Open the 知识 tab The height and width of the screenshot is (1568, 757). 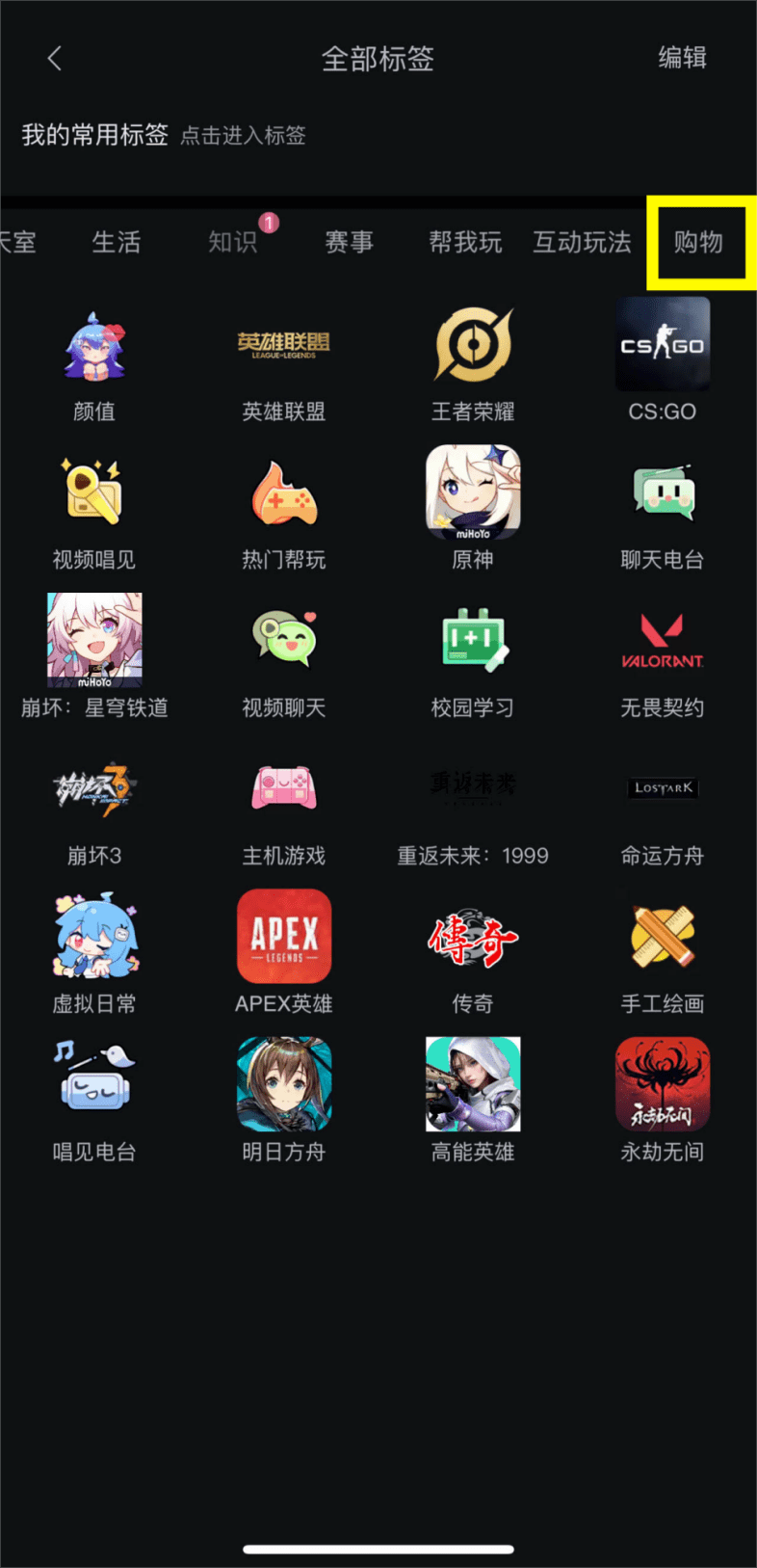pyautogui.click(x=233, y=242)
